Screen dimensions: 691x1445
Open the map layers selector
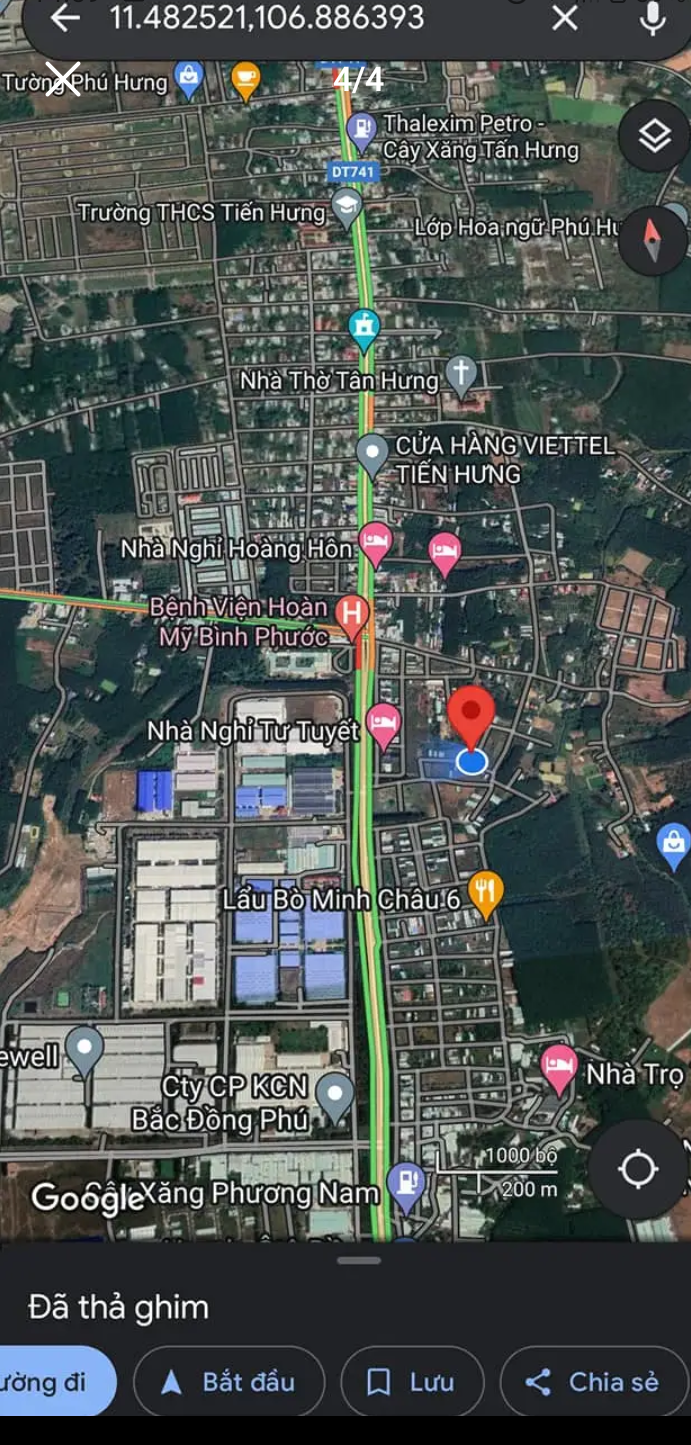[654, 136]
